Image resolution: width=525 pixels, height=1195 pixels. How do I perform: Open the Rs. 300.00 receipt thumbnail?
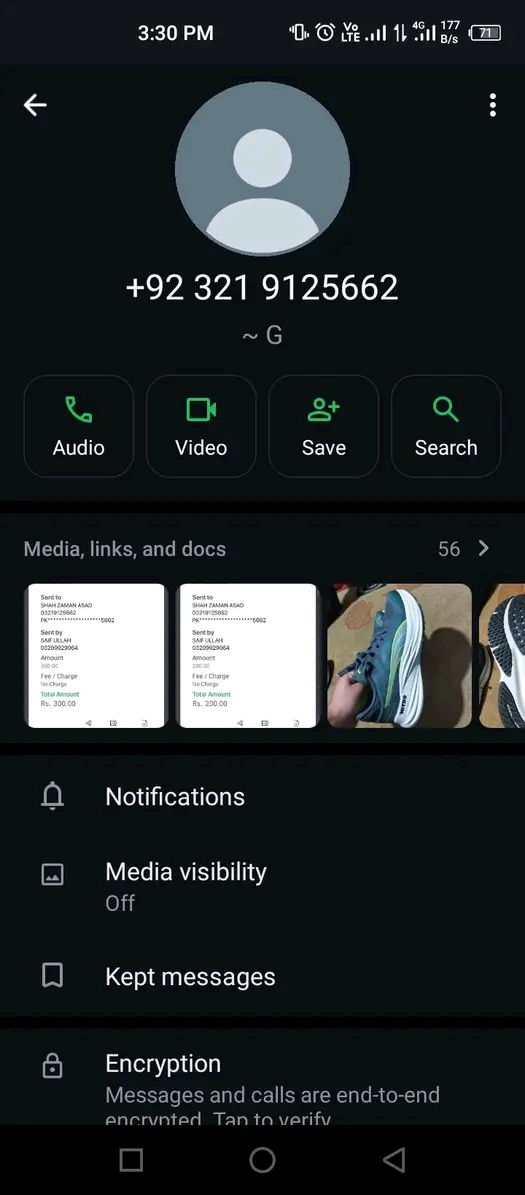pyautogui.click(x=95, y=655)
